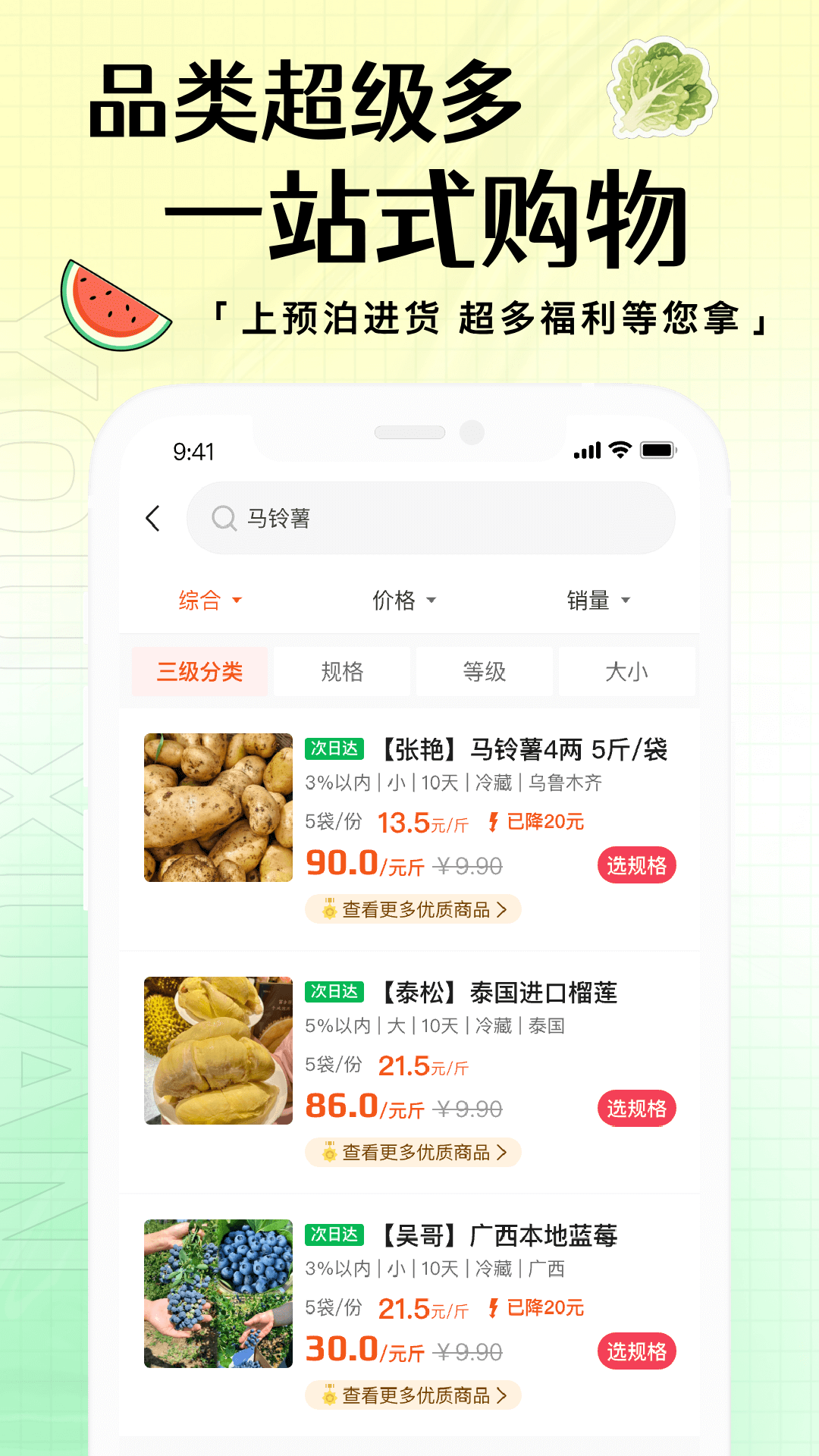Tap the back arrow at top left

(x=154, y=518)
